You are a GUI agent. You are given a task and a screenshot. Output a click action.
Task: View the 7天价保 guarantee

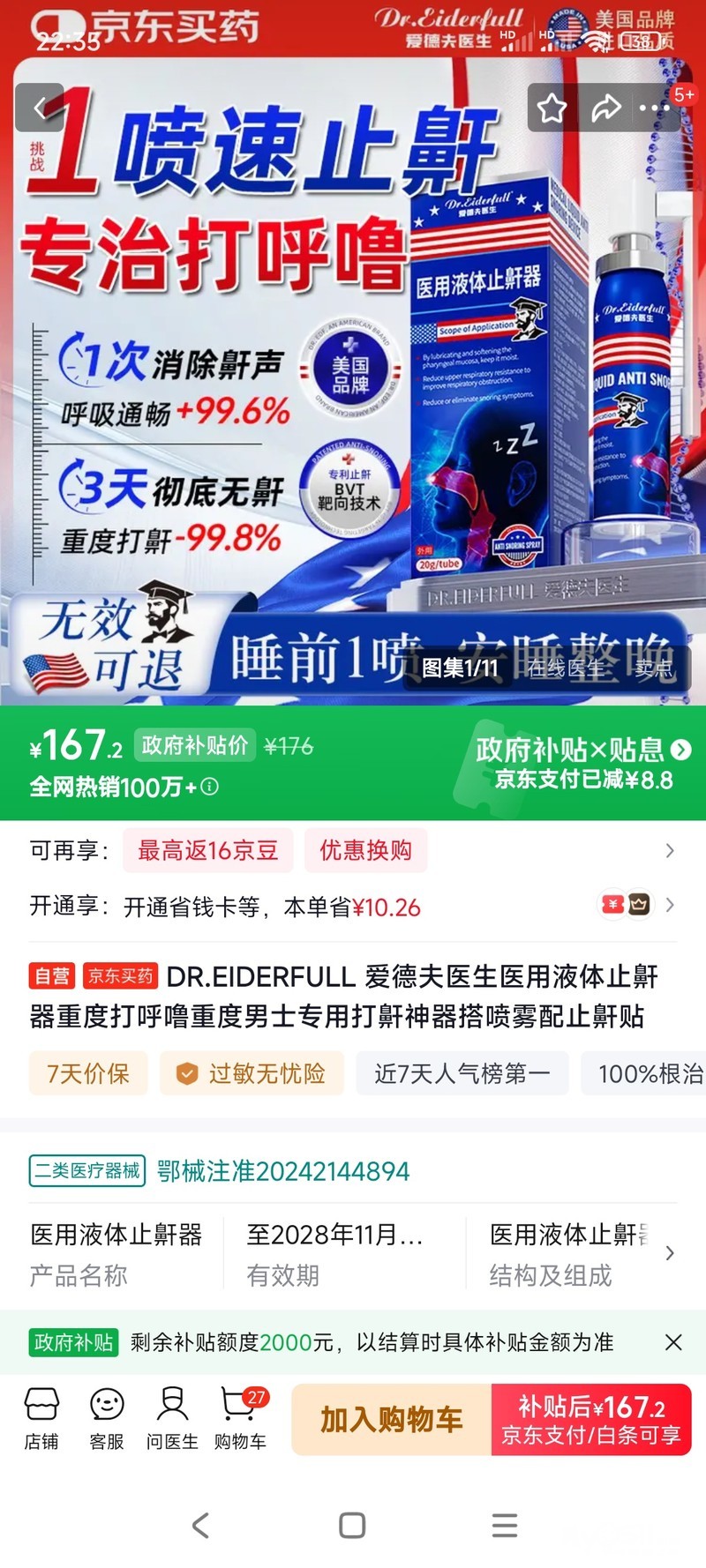(x=88, y=1073)
